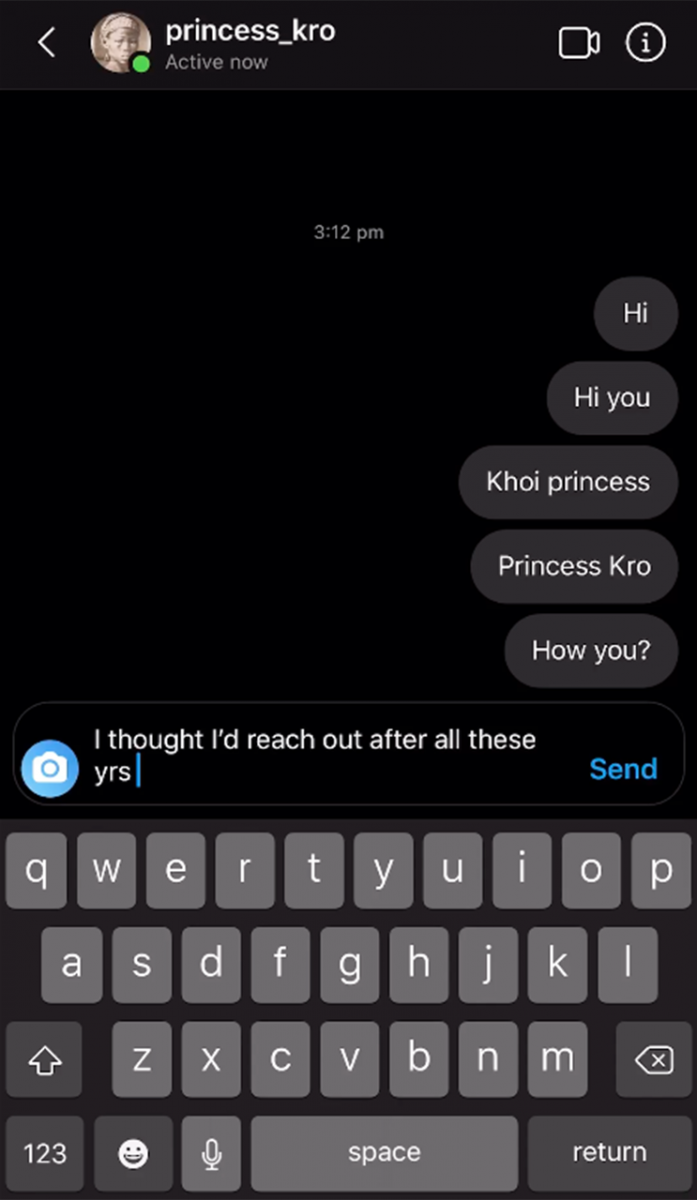The height and width of the screenshot is (1200, 697).
Task: Switch keyboard to the 123 numbers layout
Action: click(45, 1153)
